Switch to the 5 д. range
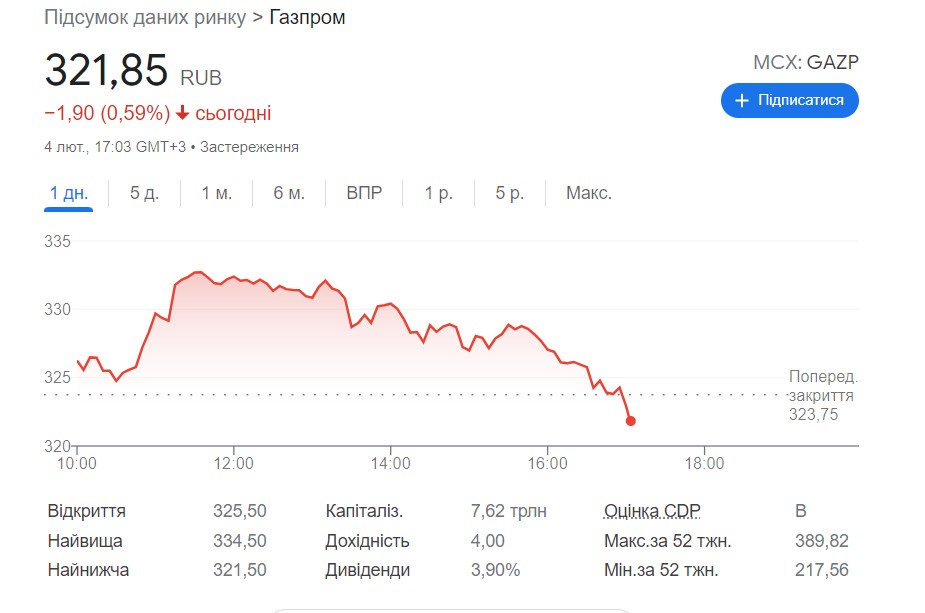925x613 pixels. (144, 193)
